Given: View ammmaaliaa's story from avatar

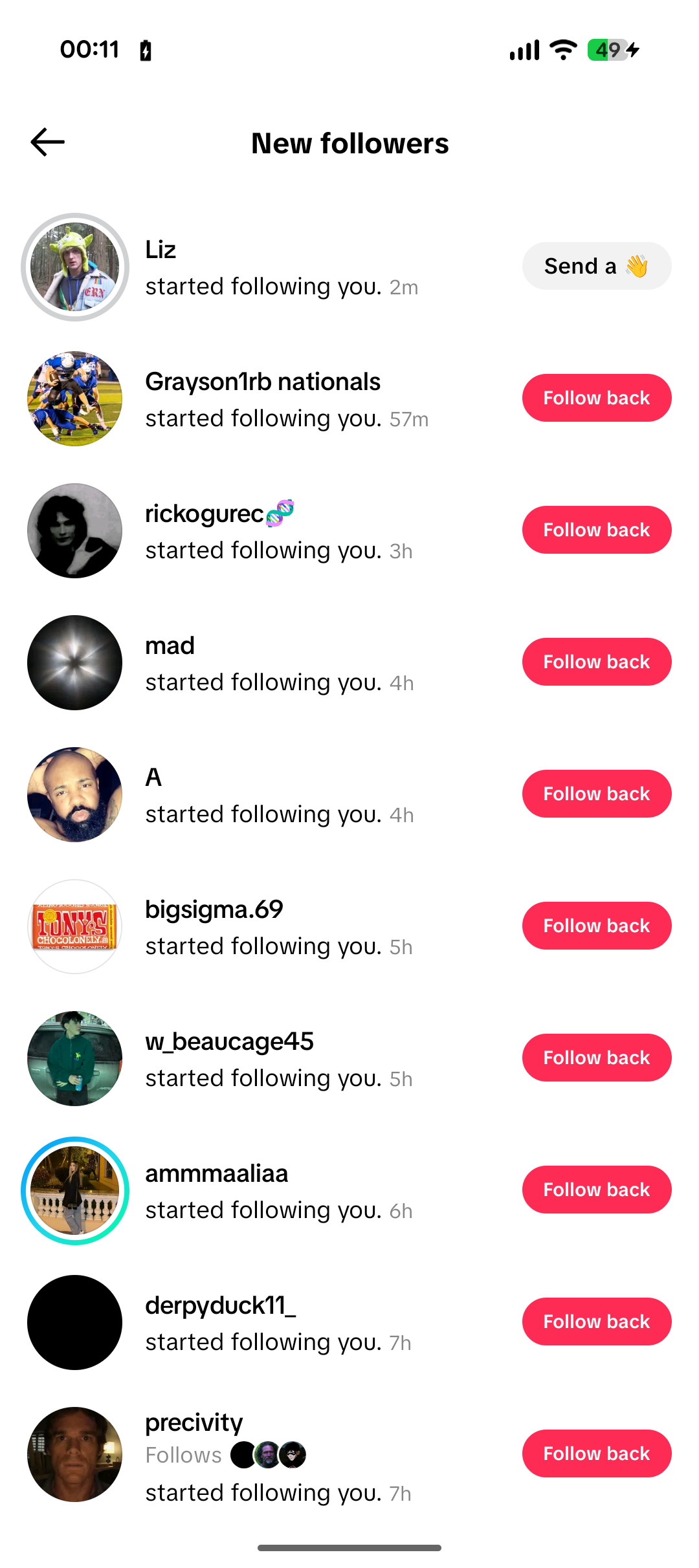Looking at the screenshot, I should [x=75, y=1191].
